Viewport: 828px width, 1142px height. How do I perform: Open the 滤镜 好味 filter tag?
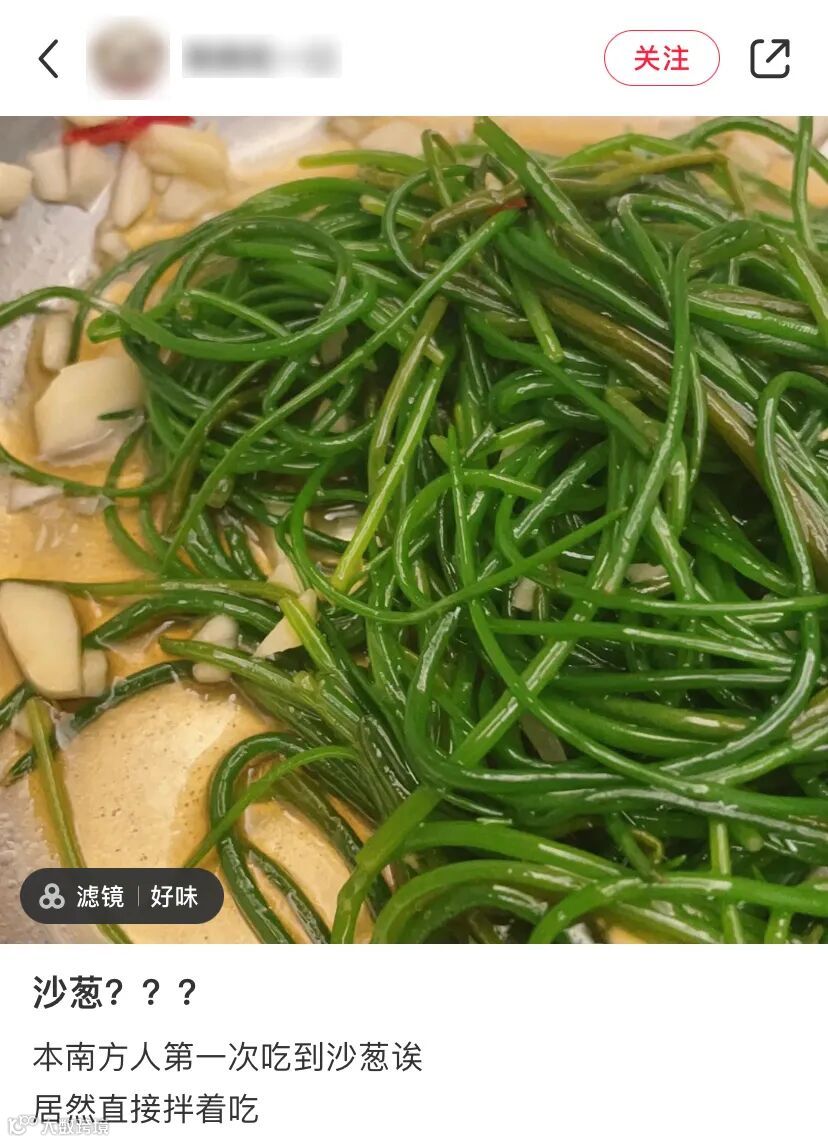pyautogui.click(x=122, y=896)
